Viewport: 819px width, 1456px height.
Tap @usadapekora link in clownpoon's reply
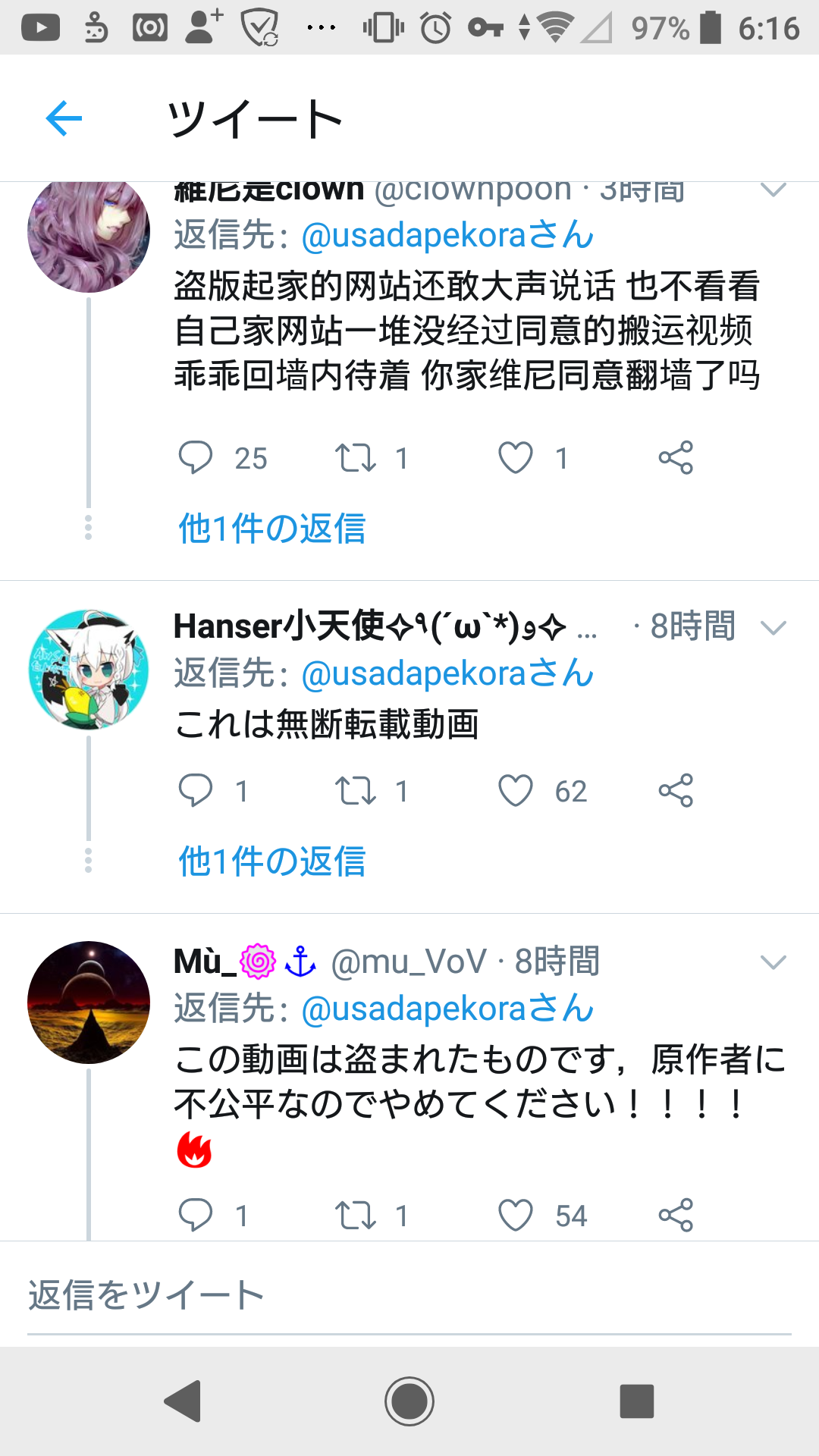coord(447,234)
